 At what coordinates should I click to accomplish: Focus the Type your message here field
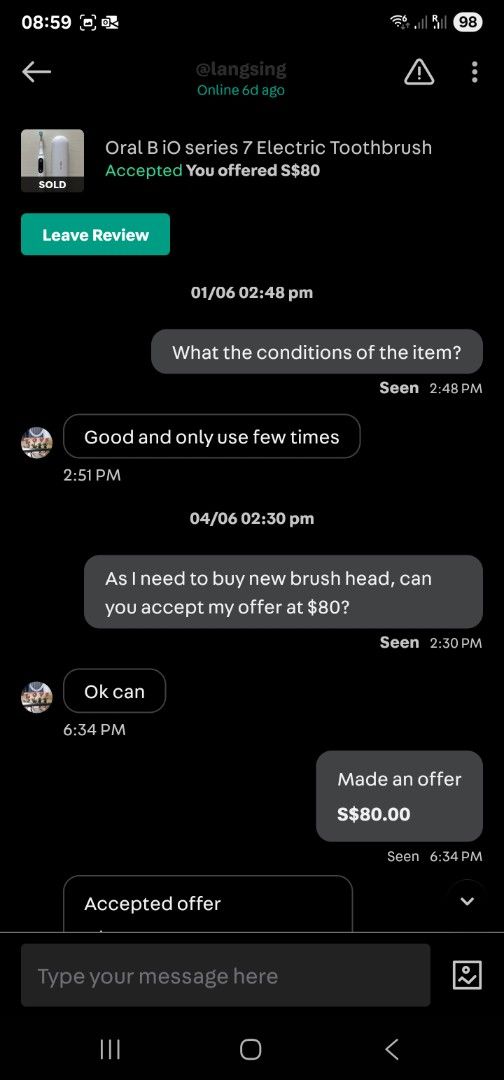click(226, 975)
